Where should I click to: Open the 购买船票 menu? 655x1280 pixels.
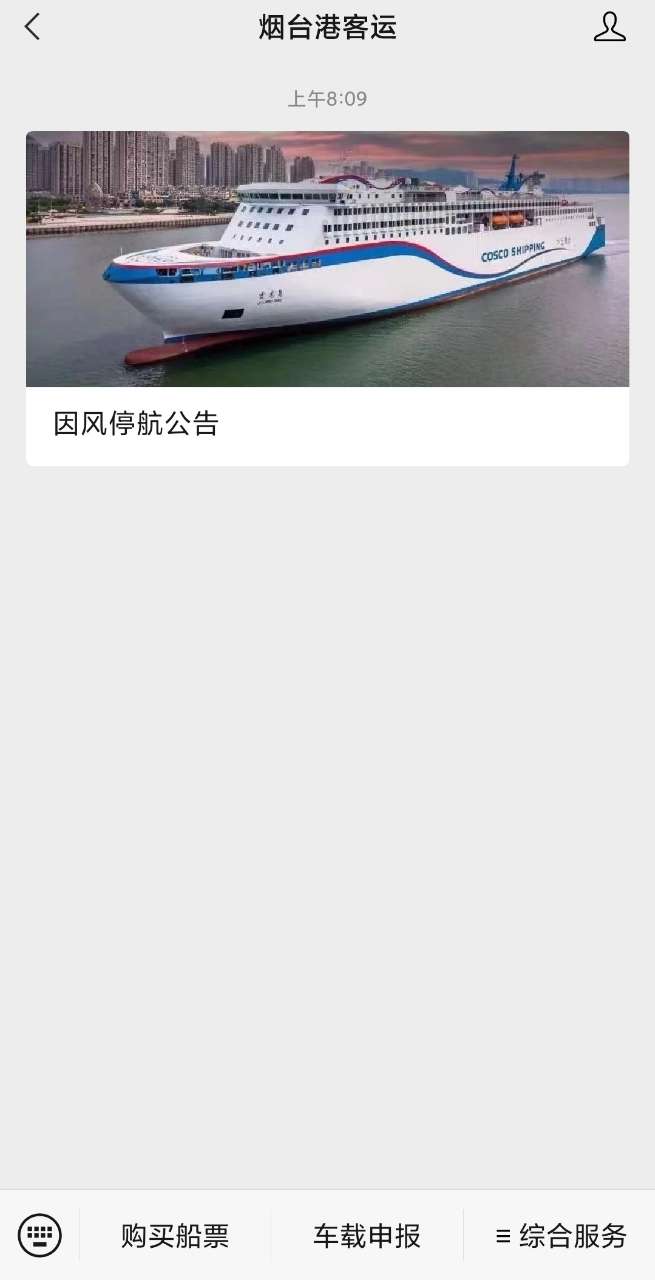pyautogui.click(x=175, y=1236)
